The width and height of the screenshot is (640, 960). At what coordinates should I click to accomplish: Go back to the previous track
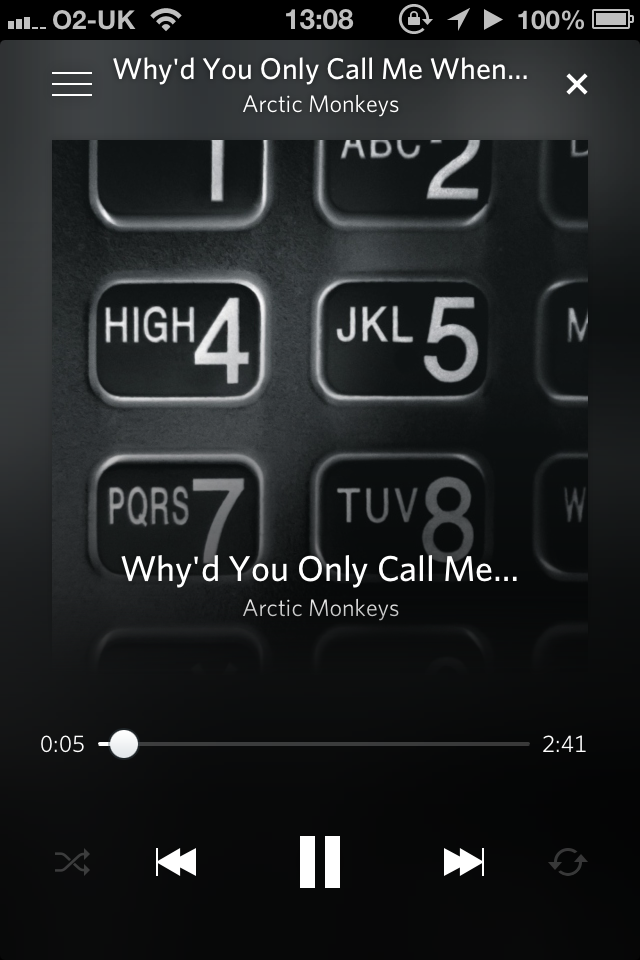tap(176, 862)
